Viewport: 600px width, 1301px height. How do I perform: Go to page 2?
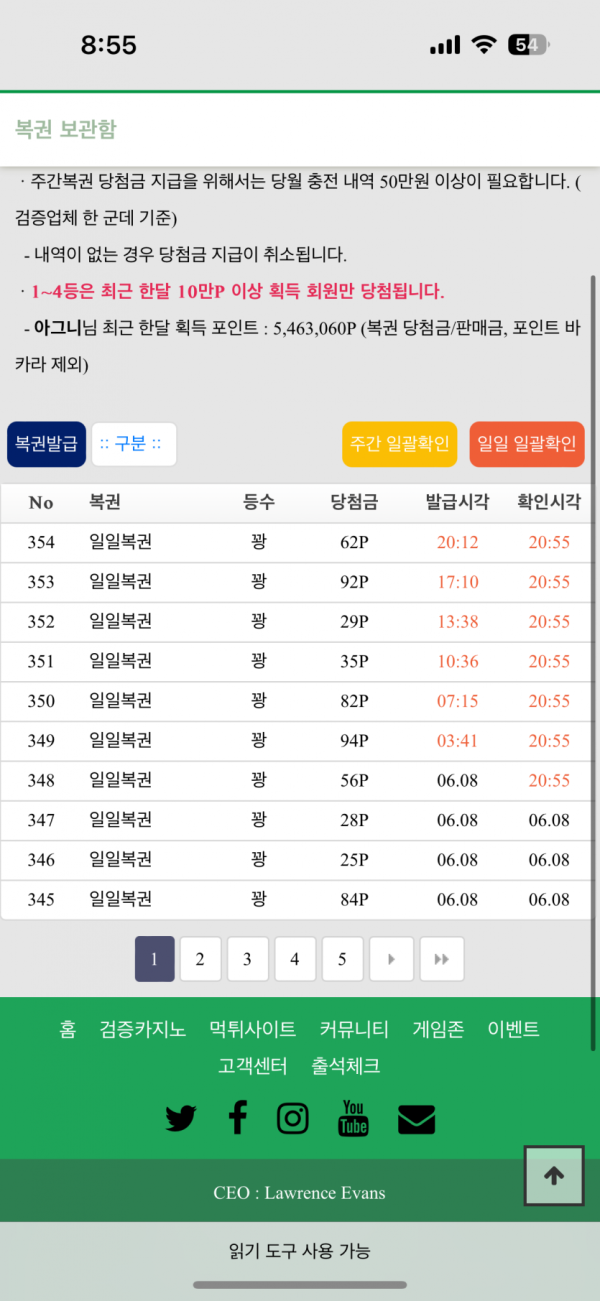(x=200, y=959)
